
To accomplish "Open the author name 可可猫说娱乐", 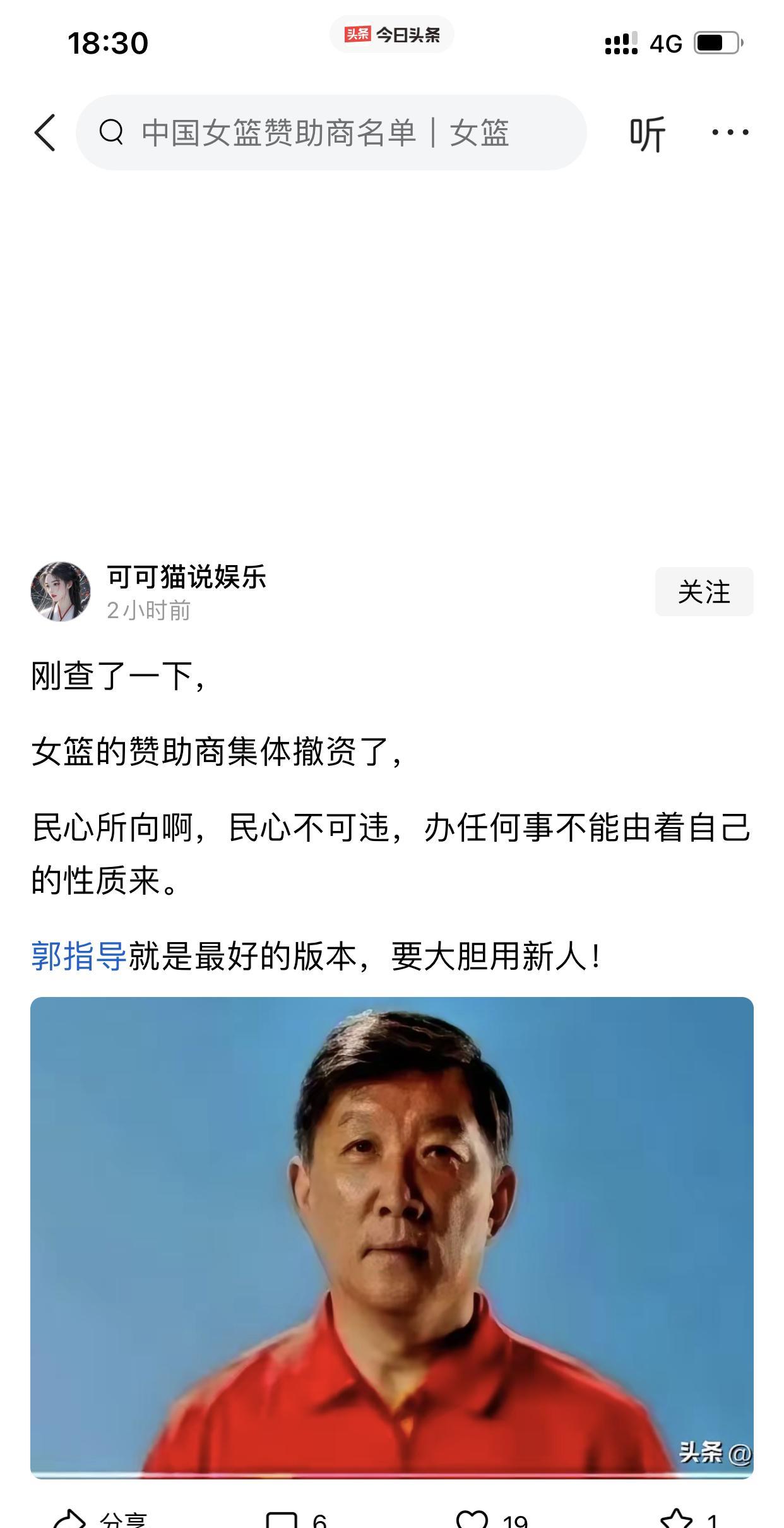I will (x=187, y=576).
